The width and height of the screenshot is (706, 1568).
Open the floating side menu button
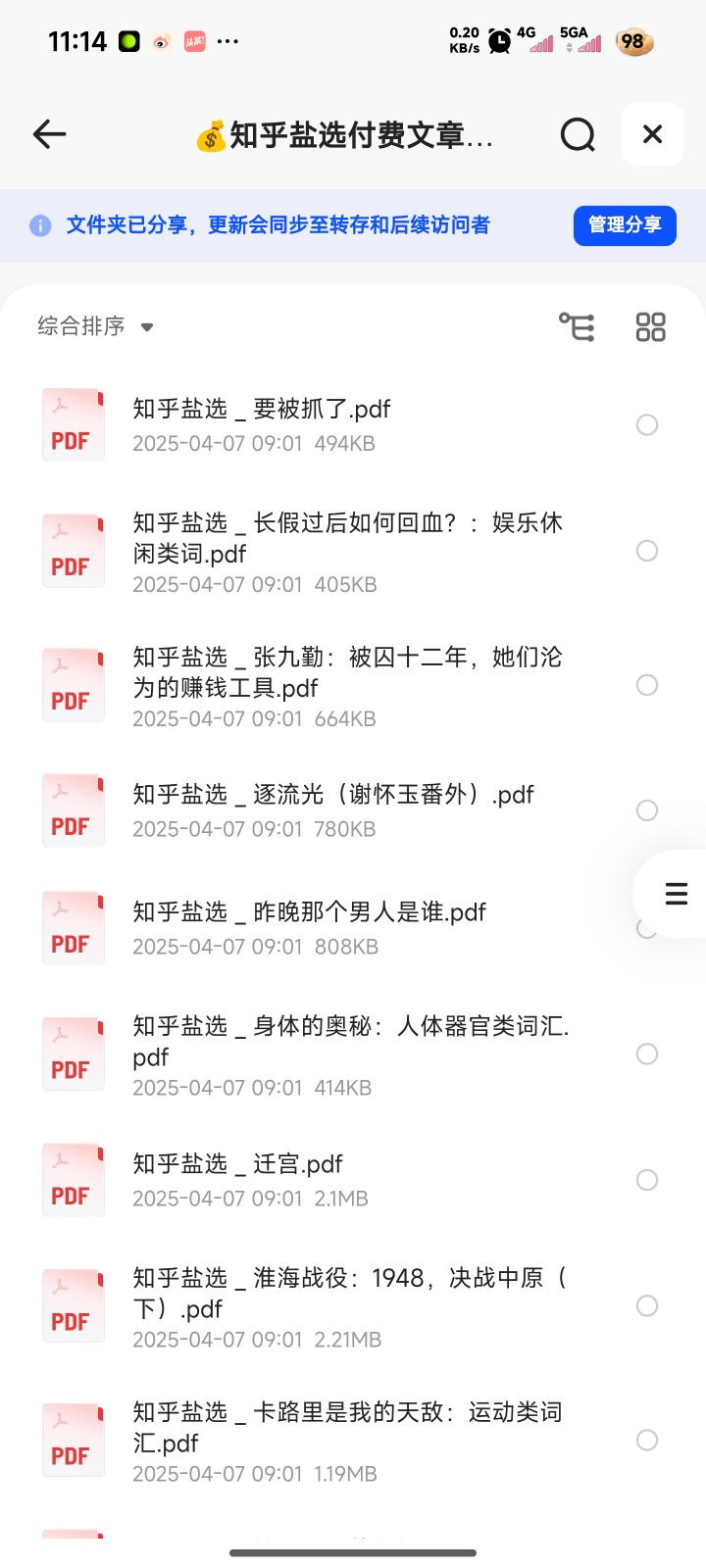(676, 894)
